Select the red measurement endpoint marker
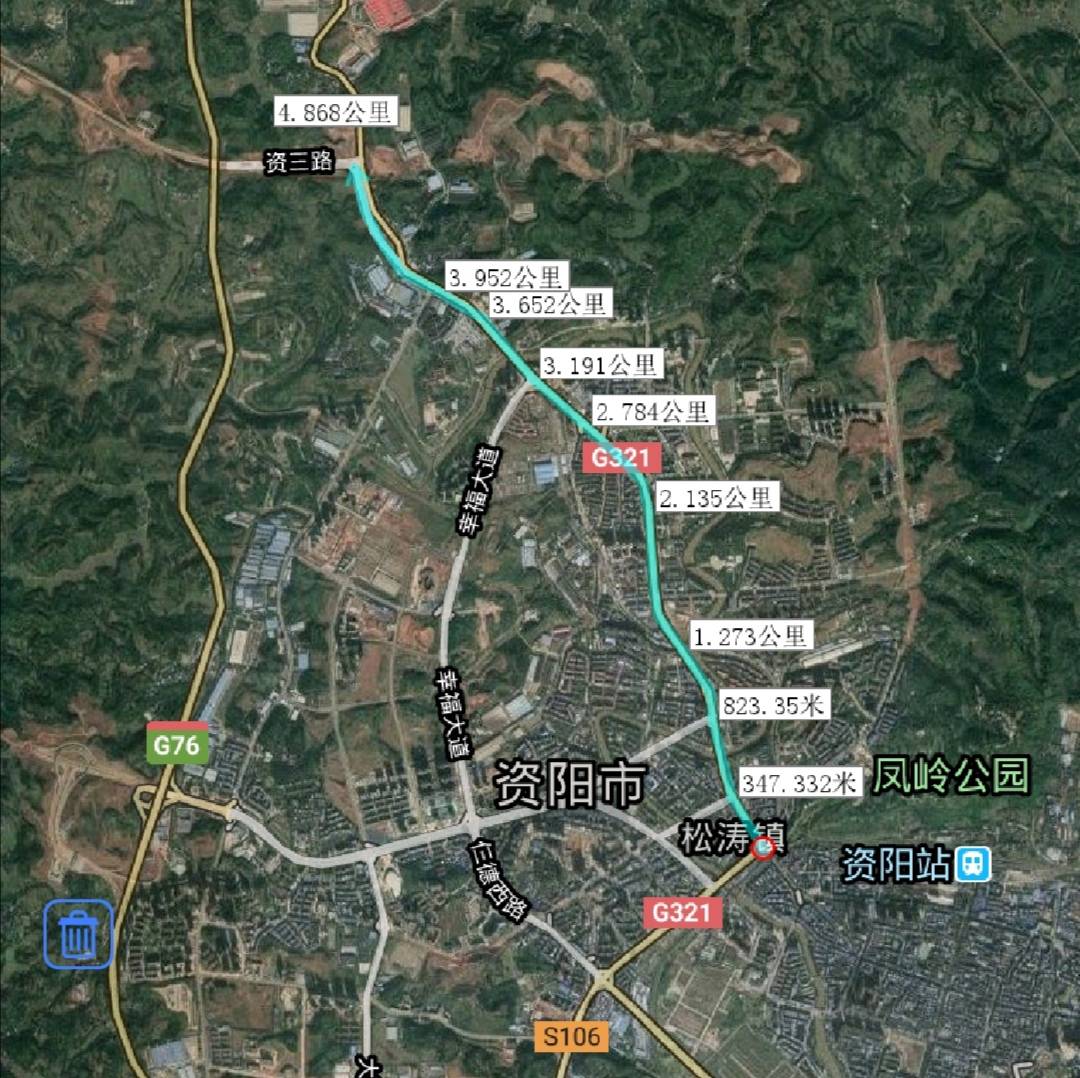Viewport: 1080px width, 1078px height. [x=763, y=849]
